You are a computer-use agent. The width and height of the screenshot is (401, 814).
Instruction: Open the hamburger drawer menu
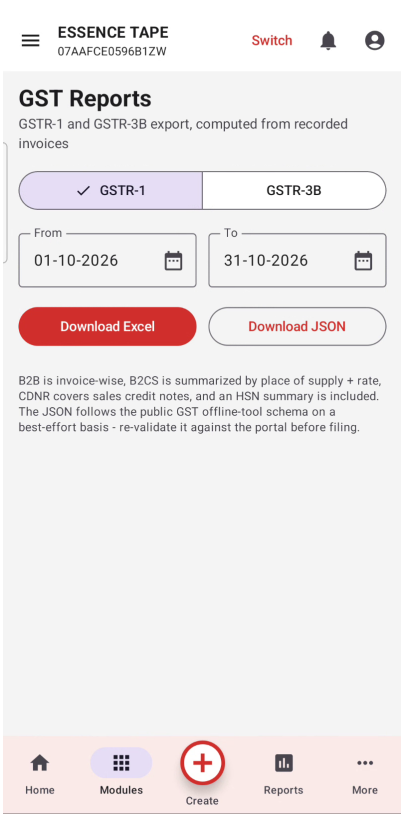point(31,40)
